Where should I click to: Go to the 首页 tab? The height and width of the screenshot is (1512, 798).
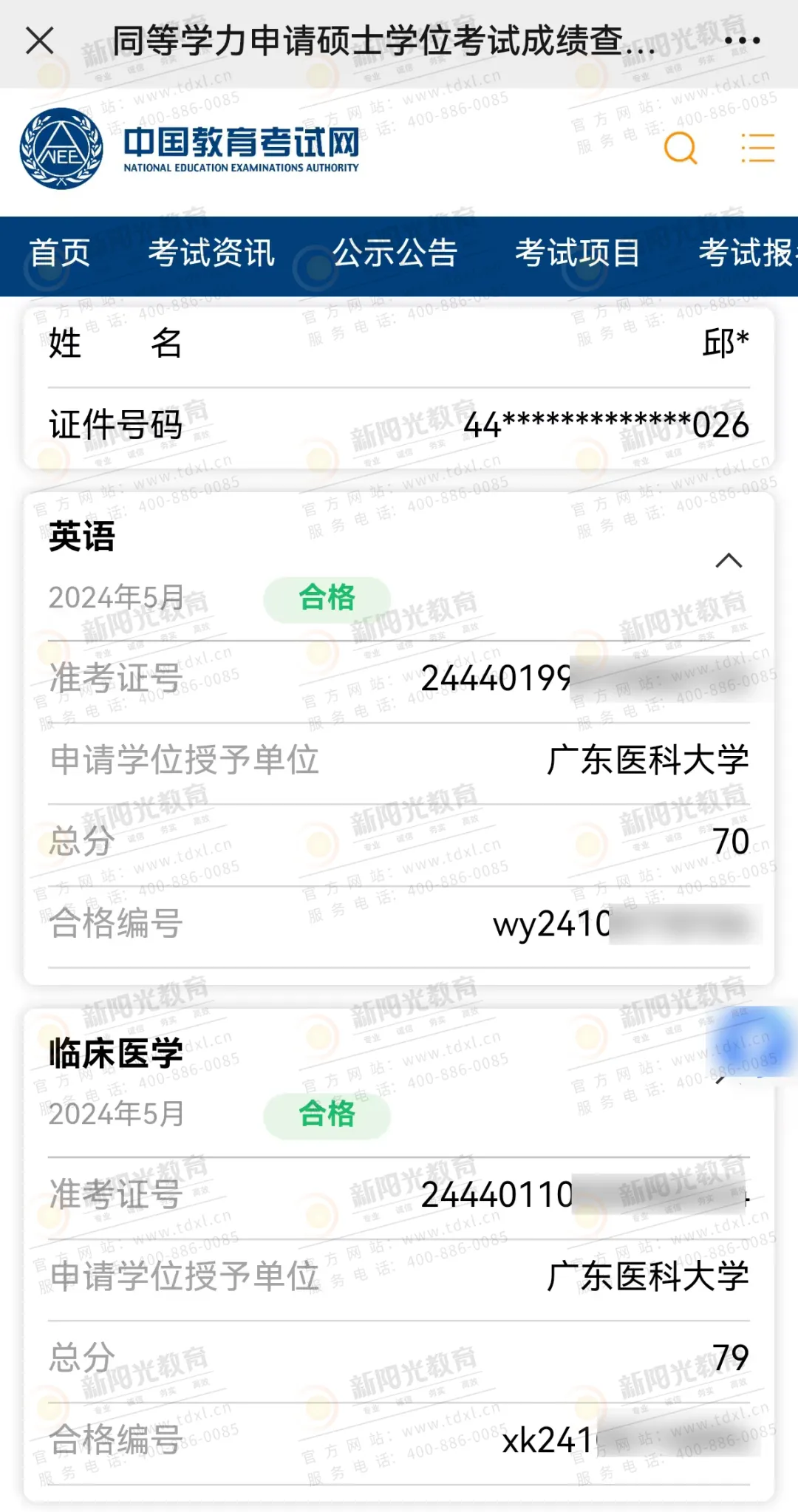59,253
